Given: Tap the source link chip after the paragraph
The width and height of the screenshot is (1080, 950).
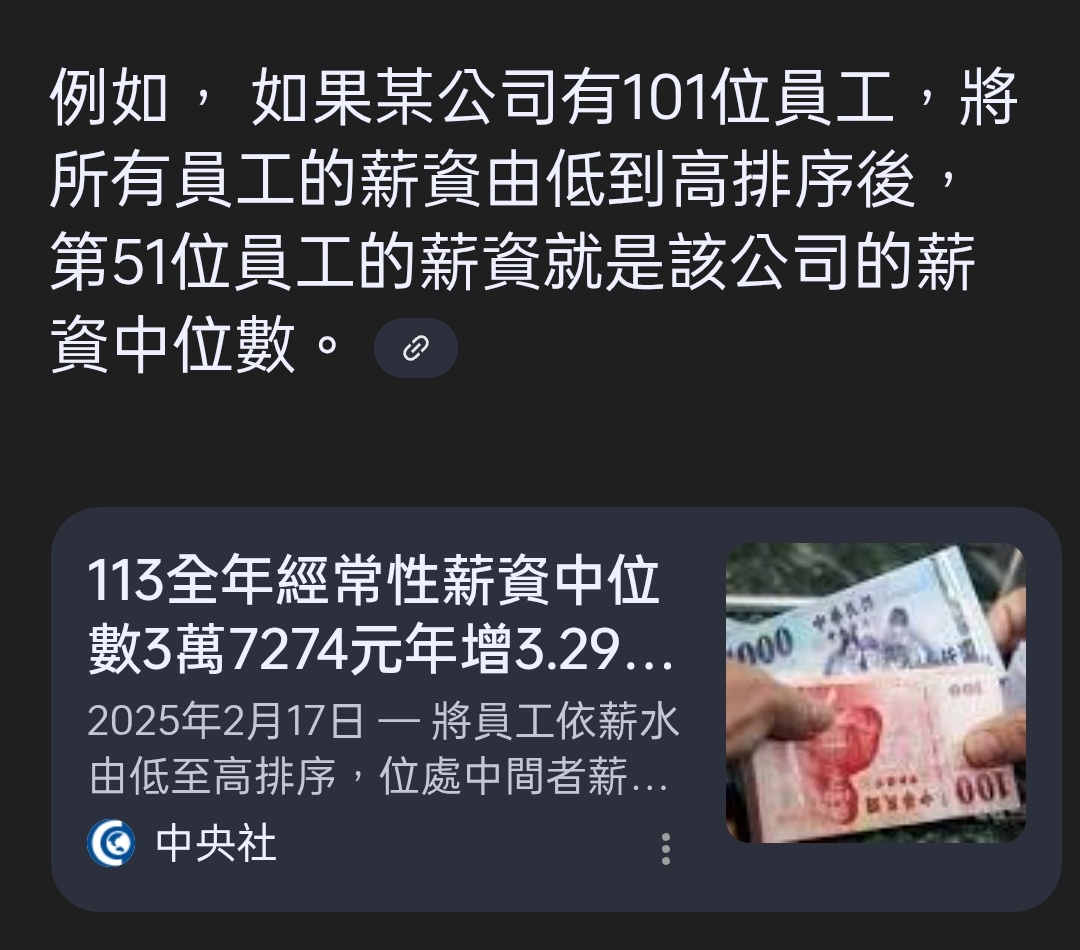Looking at the screenshot, I should (x=415, y=349).
